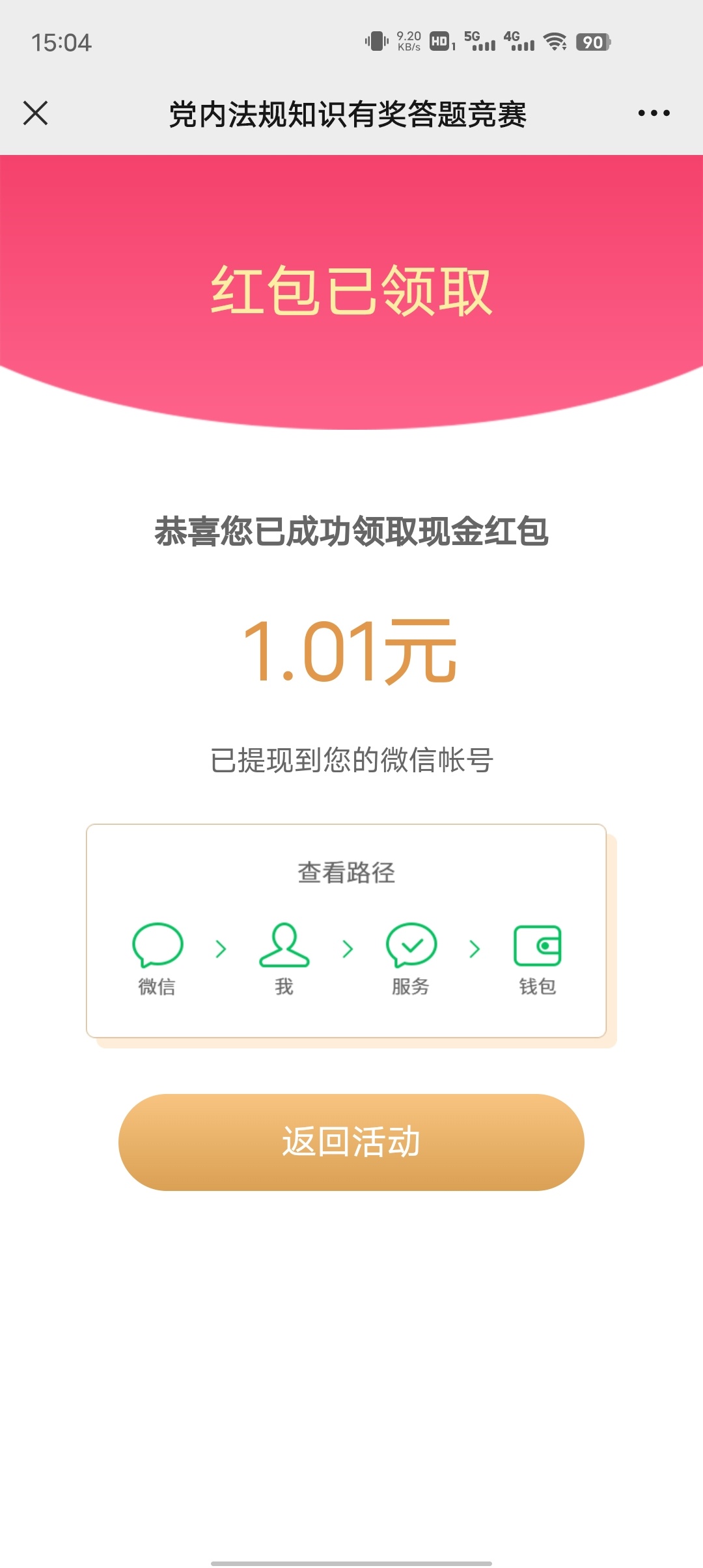
Task: Tap the network speed 9.20 KB/s indicator
Action: click(x=409, y=42)
